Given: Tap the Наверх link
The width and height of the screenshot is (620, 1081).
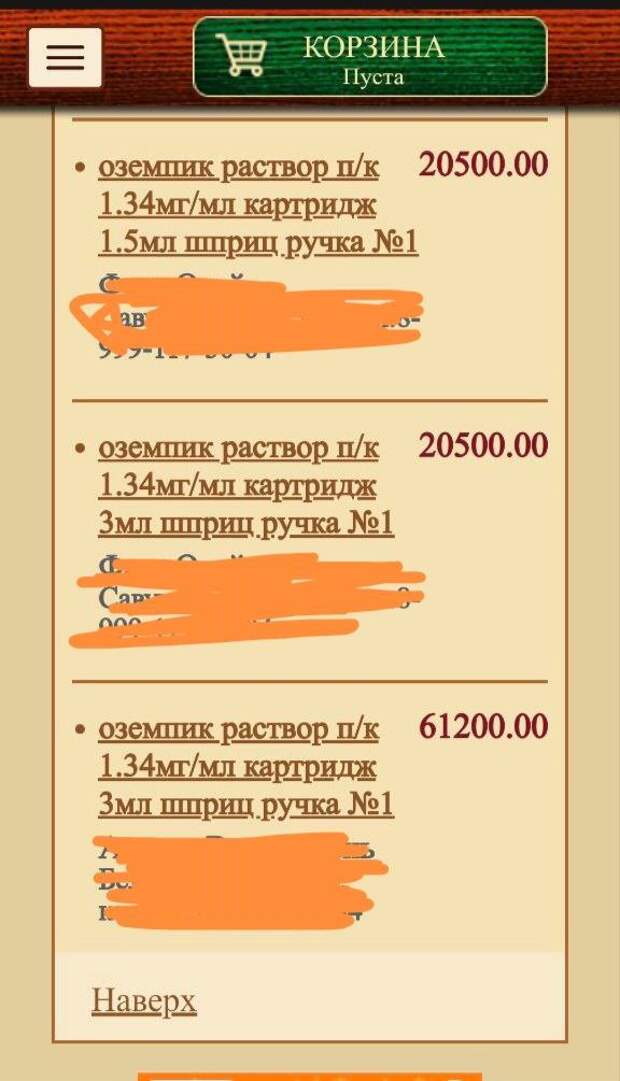Looking at the screenshot, I should (x=144, y=1001).
